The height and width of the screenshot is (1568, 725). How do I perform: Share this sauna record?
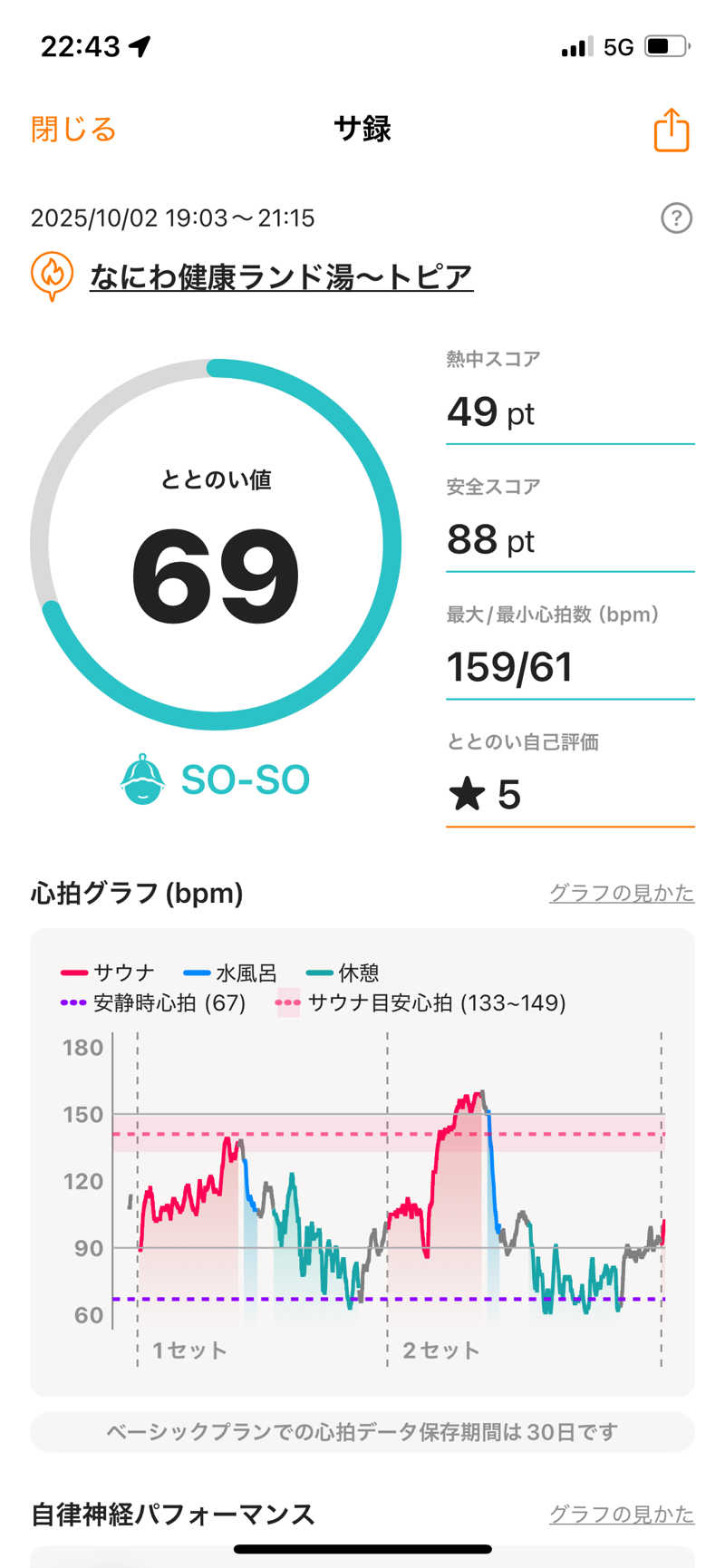[x=672, y=130]
